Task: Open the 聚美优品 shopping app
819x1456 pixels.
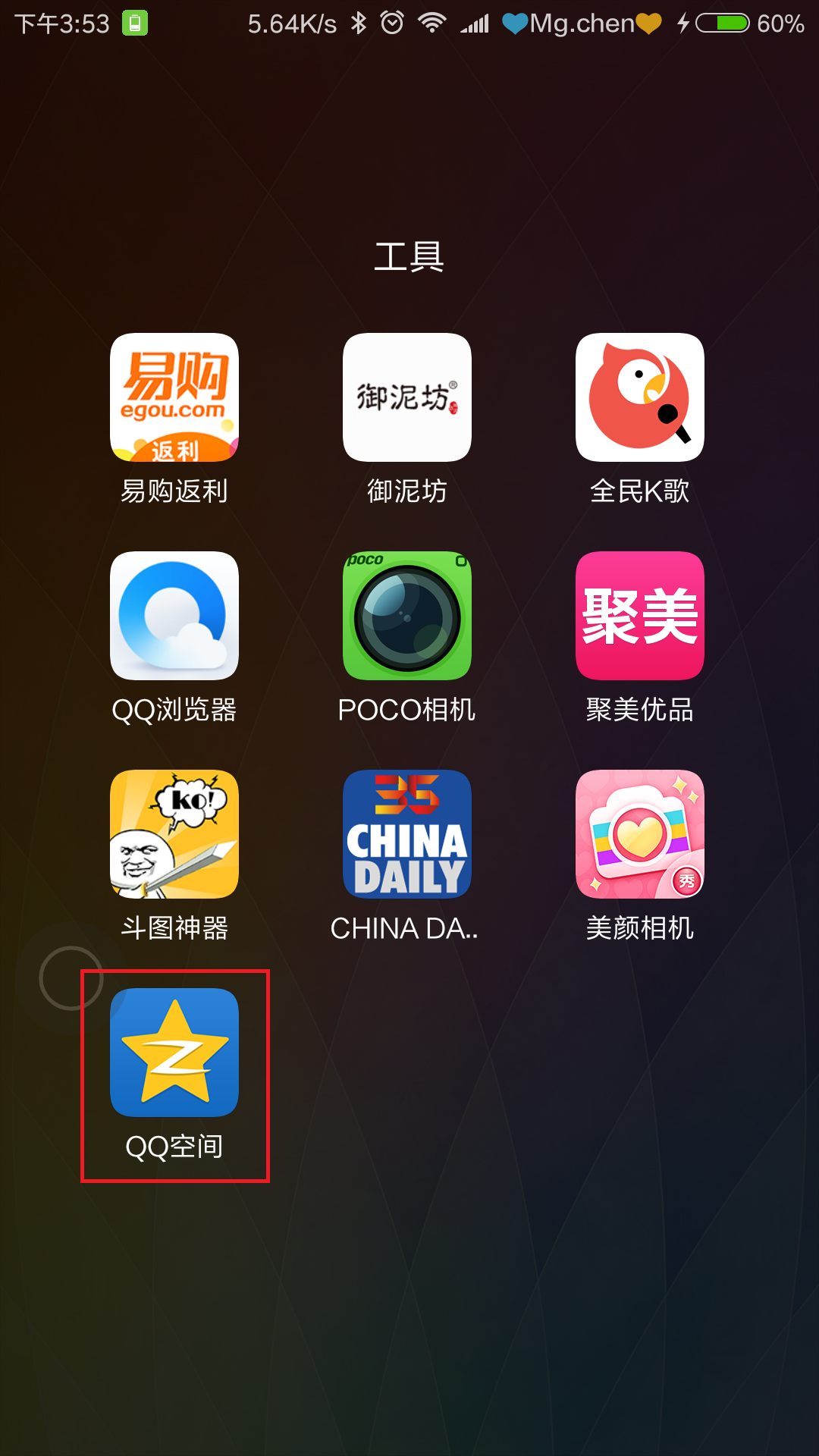Action: (639, 616)
